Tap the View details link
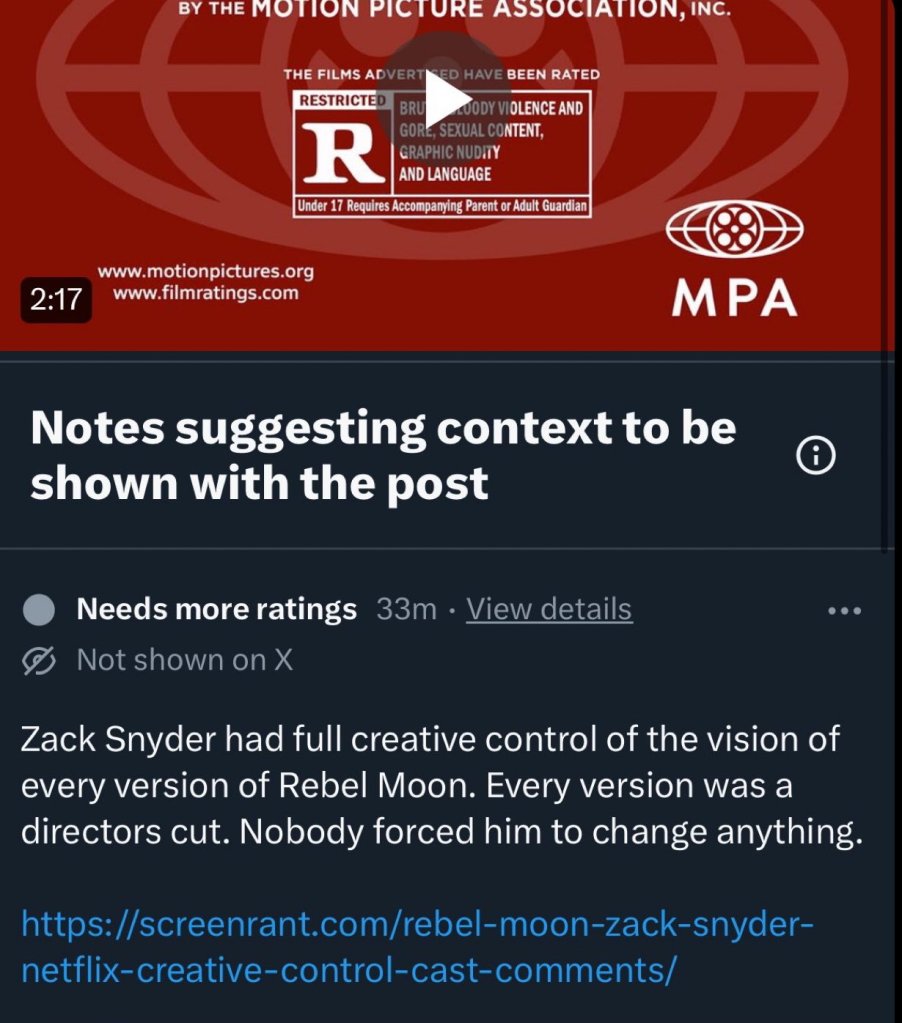The width and height of the screenshot is (902, 1023). click(549, 609)
